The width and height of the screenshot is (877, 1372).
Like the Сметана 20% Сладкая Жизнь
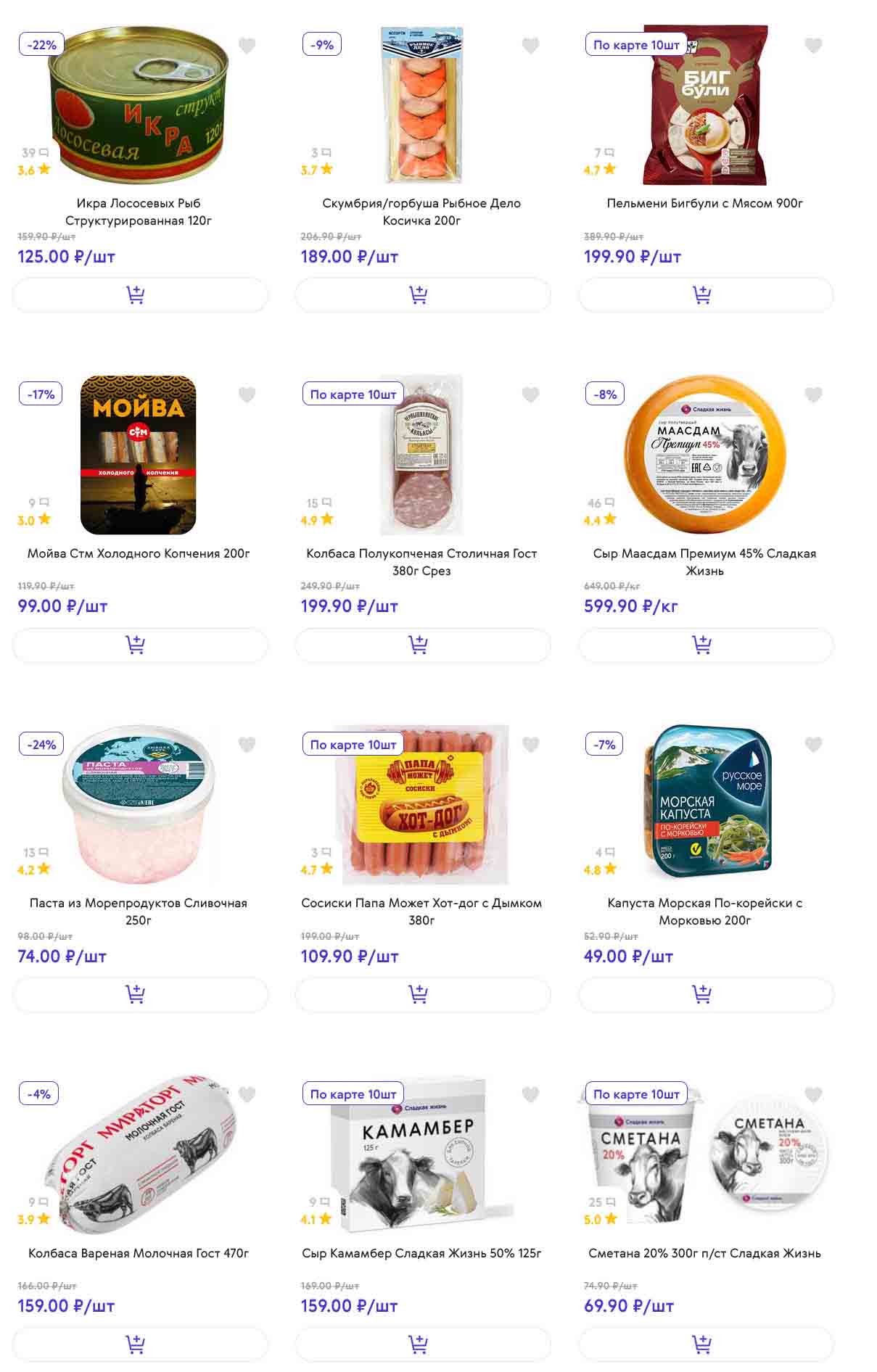coord(813,1094)
